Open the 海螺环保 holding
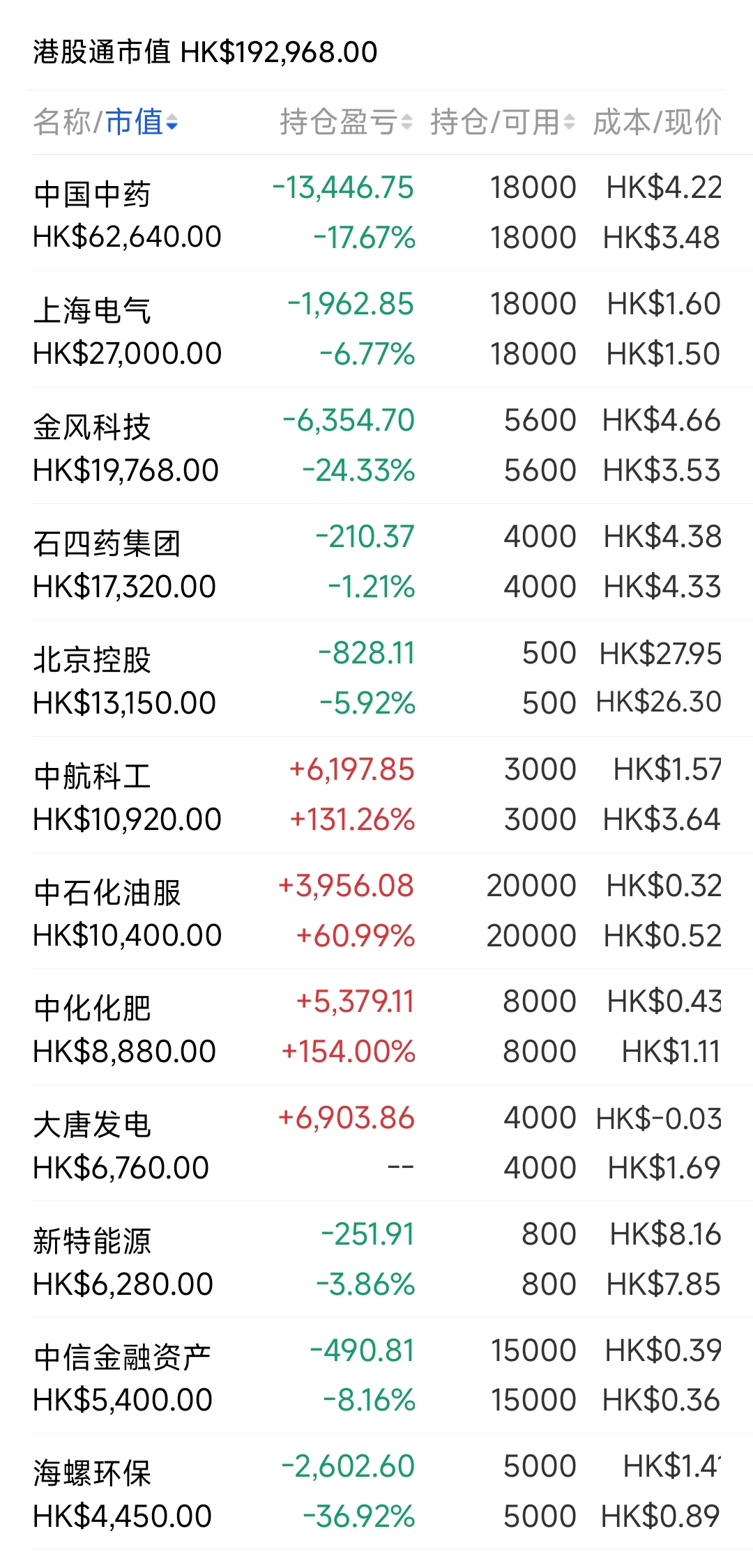 tap(376, 1492)
